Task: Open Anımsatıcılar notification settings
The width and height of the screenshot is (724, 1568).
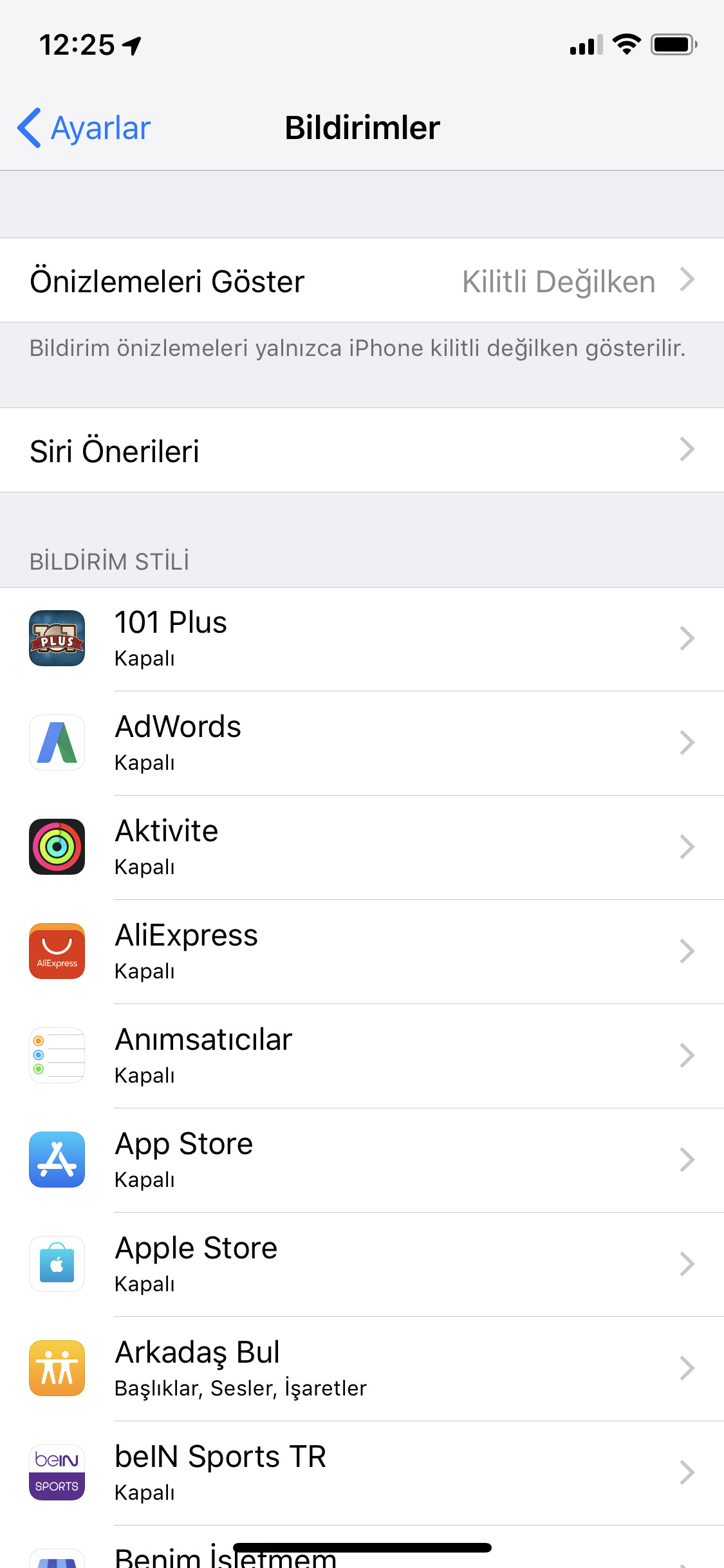Action: coord(362,1056)
